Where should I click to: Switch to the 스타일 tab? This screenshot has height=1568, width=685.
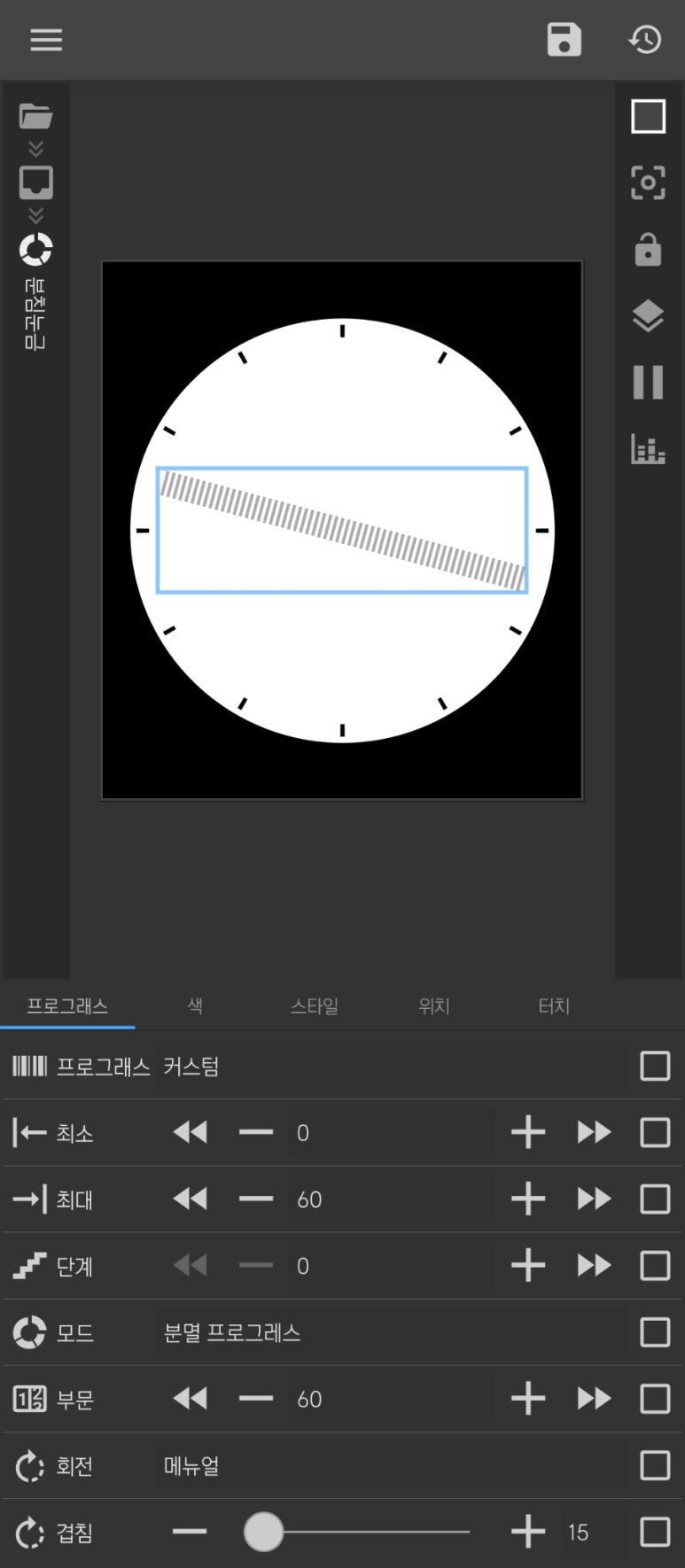[x=315, y=1005]
